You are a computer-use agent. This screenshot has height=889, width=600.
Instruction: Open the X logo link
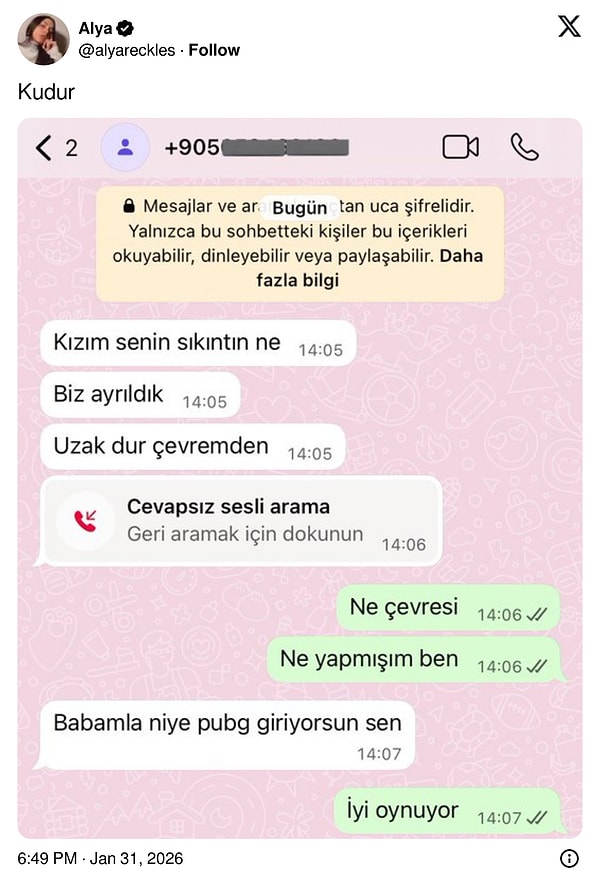pyautogui.click(x=568, y=27)
